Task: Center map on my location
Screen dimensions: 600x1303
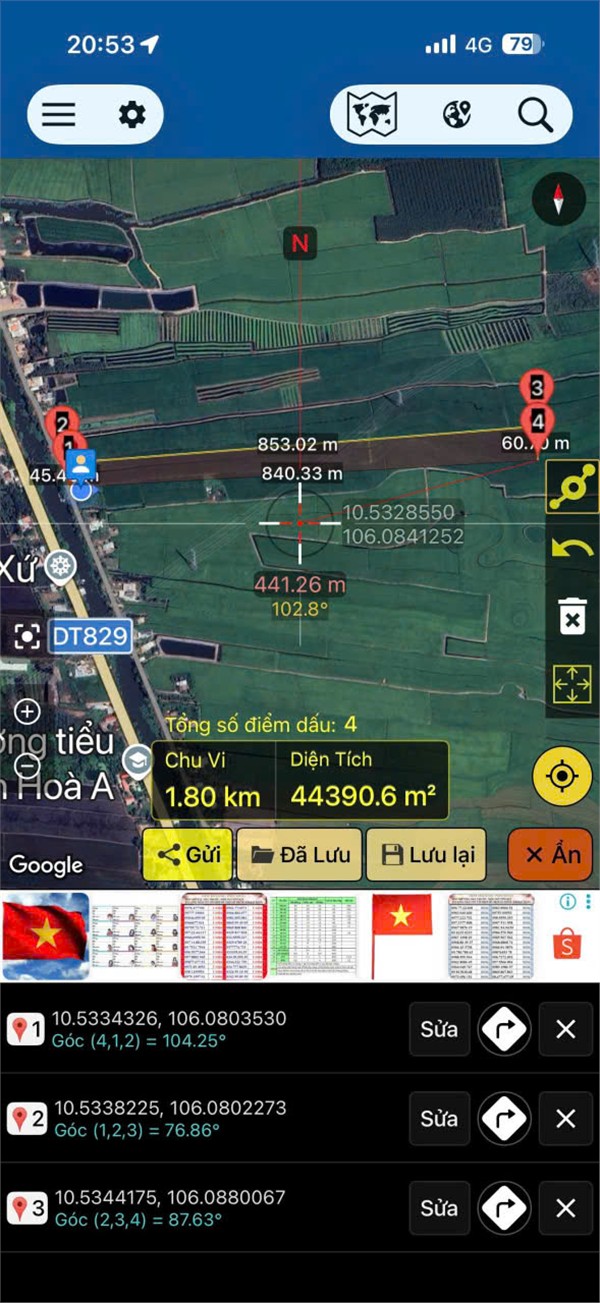Action: 562,776
